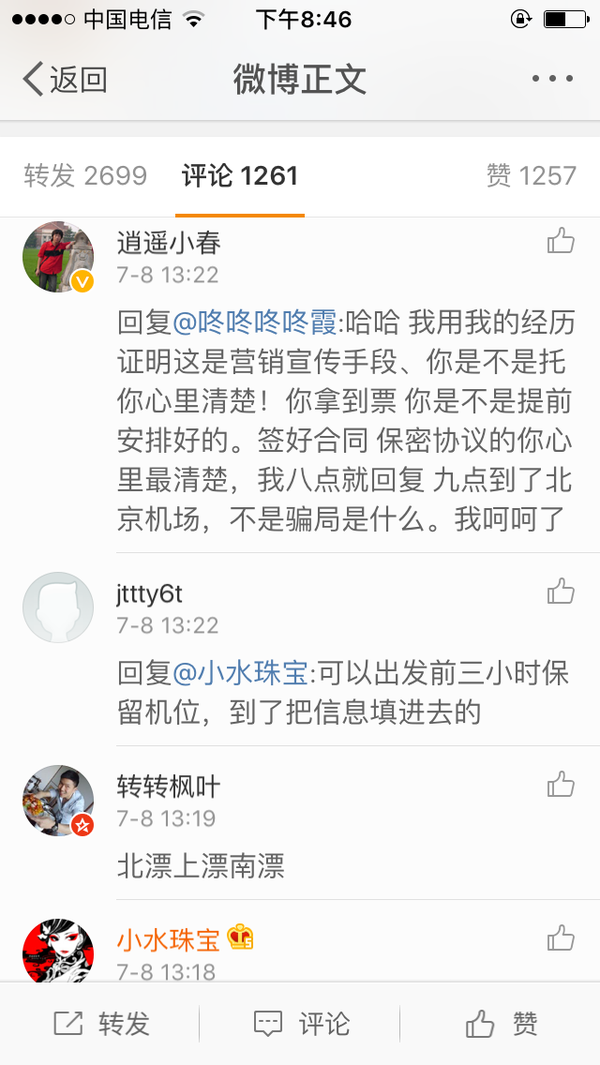Open 转转枫叶's profile avatar
Screen dimensions: 600x1065
pyautogui.click(x=58, y=800)
